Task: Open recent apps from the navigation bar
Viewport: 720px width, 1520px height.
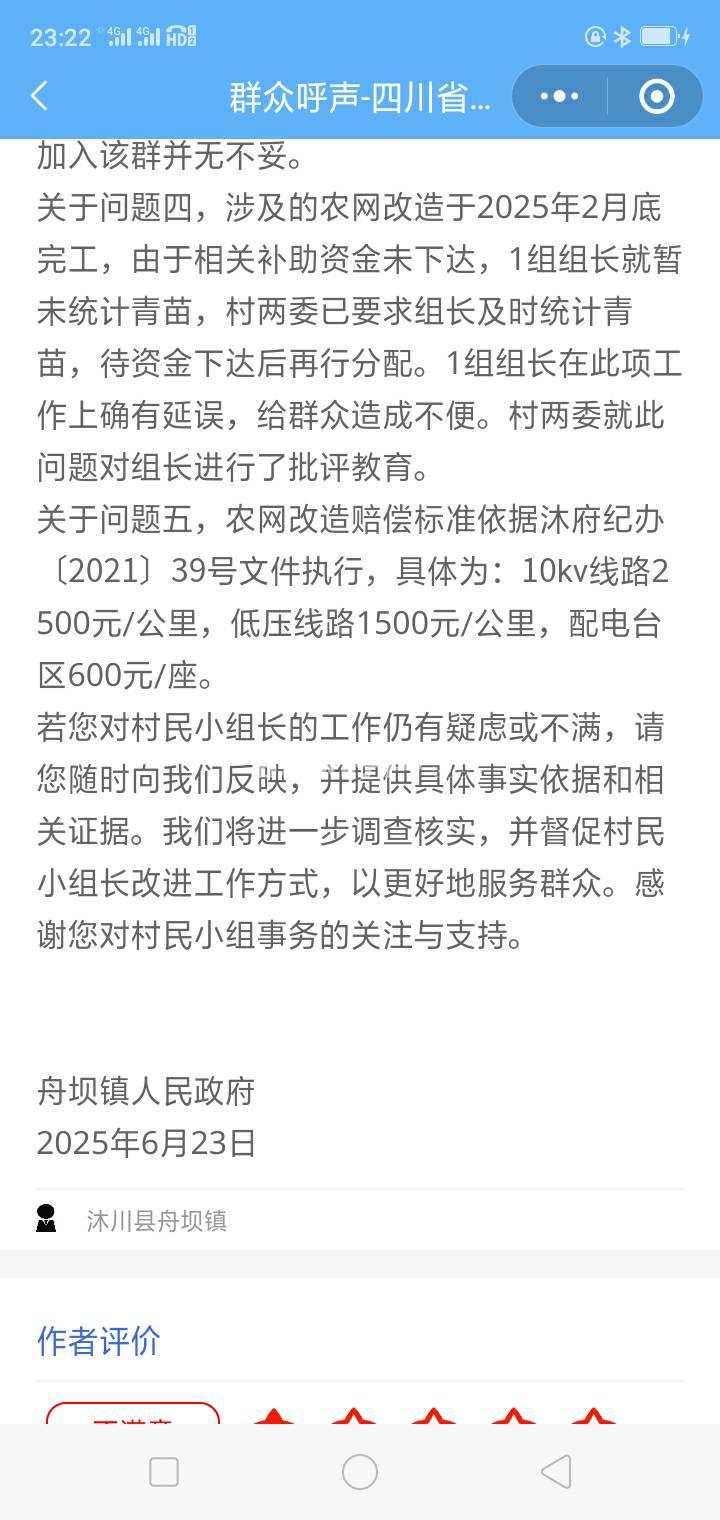Action: [x=164, y=1471]
